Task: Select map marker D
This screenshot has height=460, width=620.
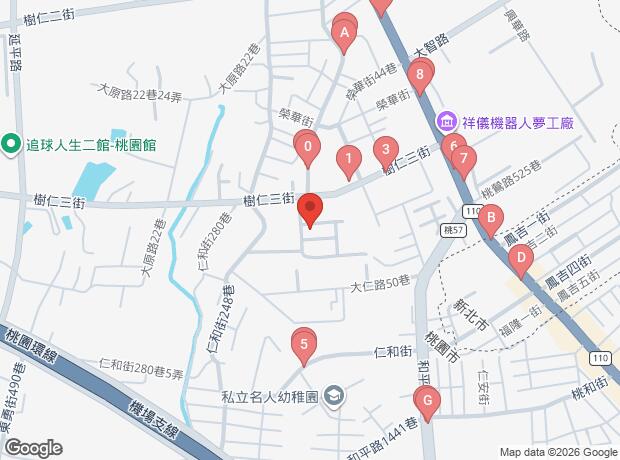Action: pyautogui.click(x=519, y=260)
